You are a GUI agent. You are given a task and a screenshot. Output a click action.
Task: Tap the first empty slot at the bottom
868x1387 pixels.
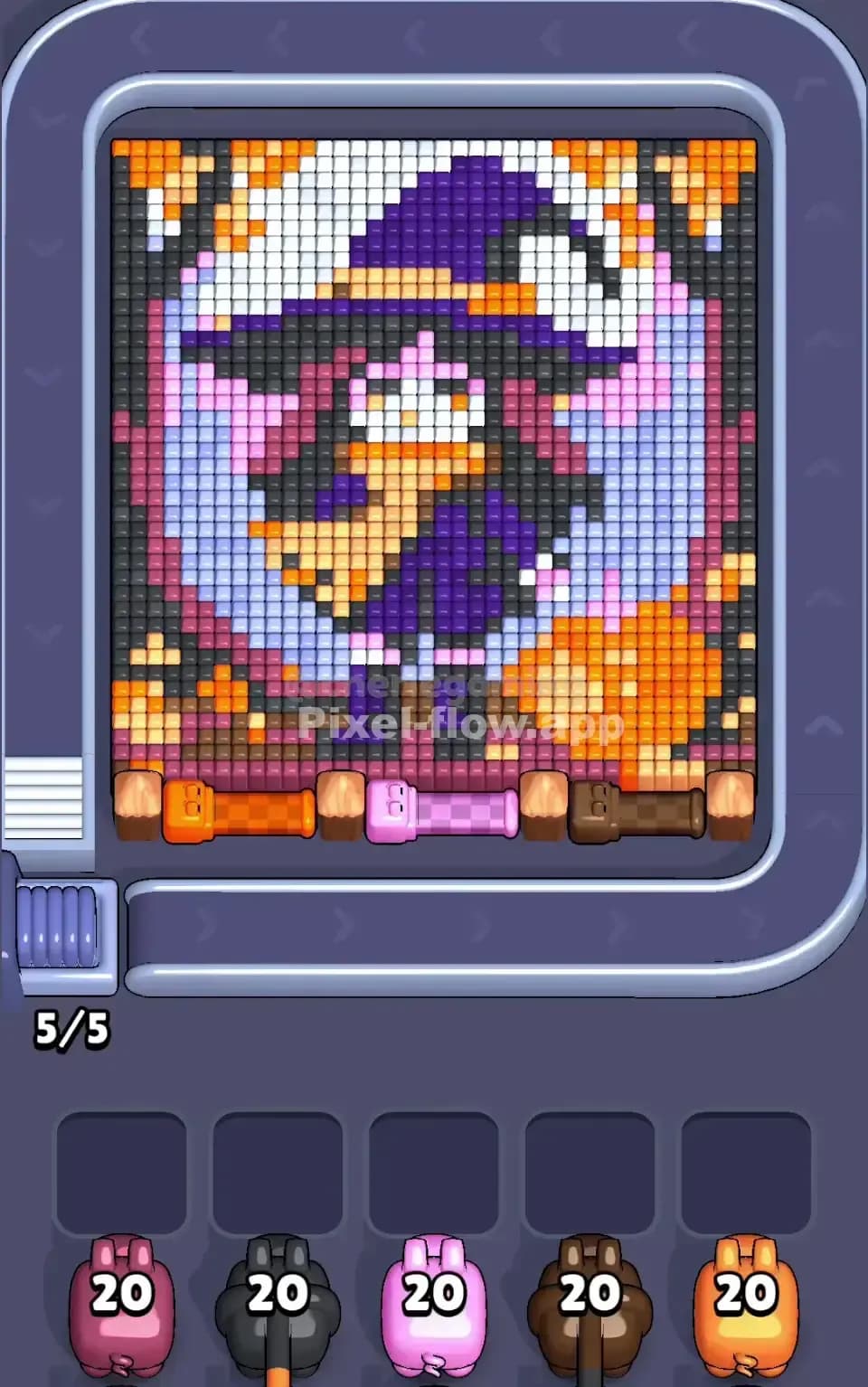[123, 1166]
